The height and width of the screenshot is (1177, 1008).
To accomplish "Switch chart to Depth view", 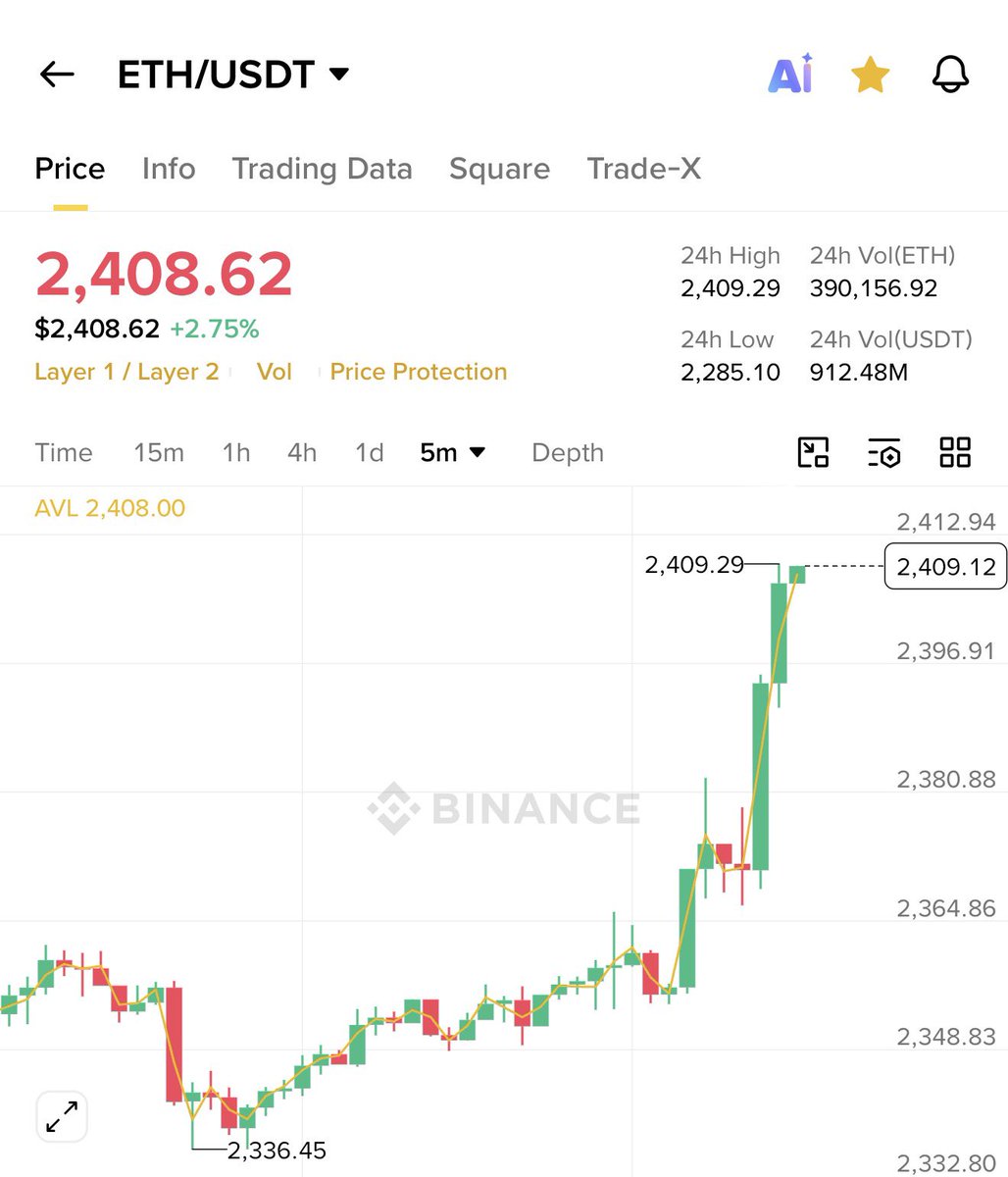I will (x=568, y=452).
